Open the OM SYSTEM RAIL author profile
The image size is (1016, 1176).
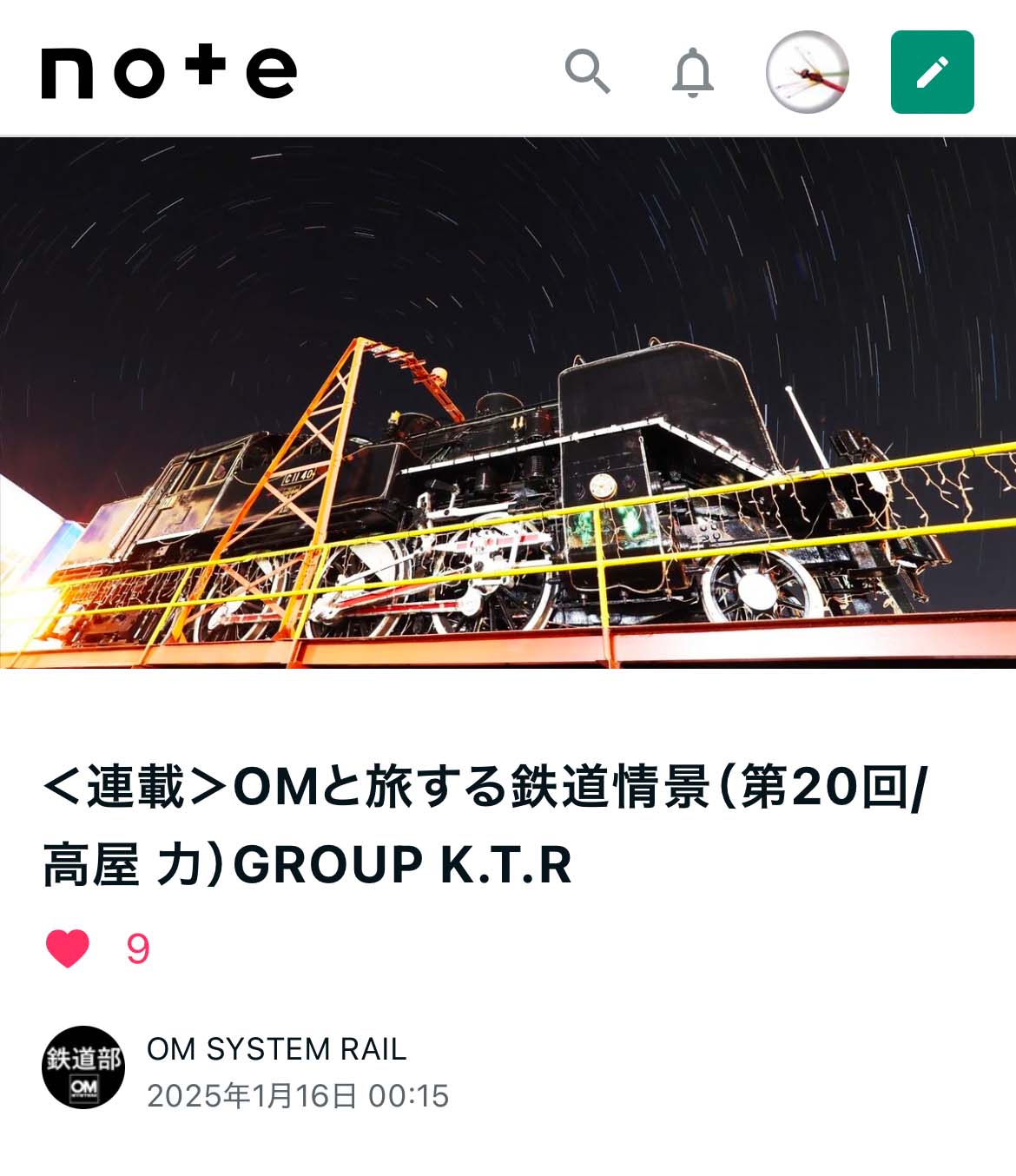[x=276, y=1049]
